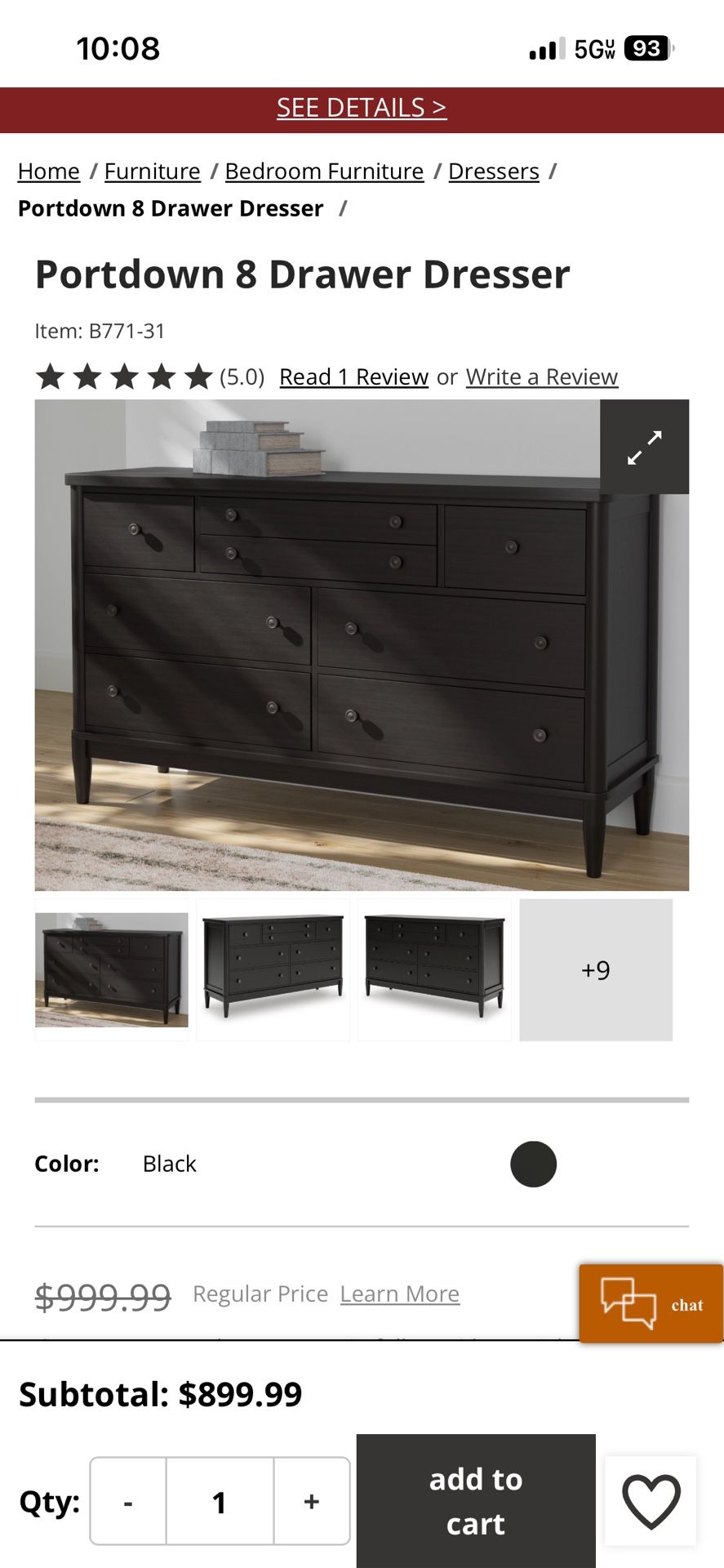Decrease quantity with minus button

127,1501
